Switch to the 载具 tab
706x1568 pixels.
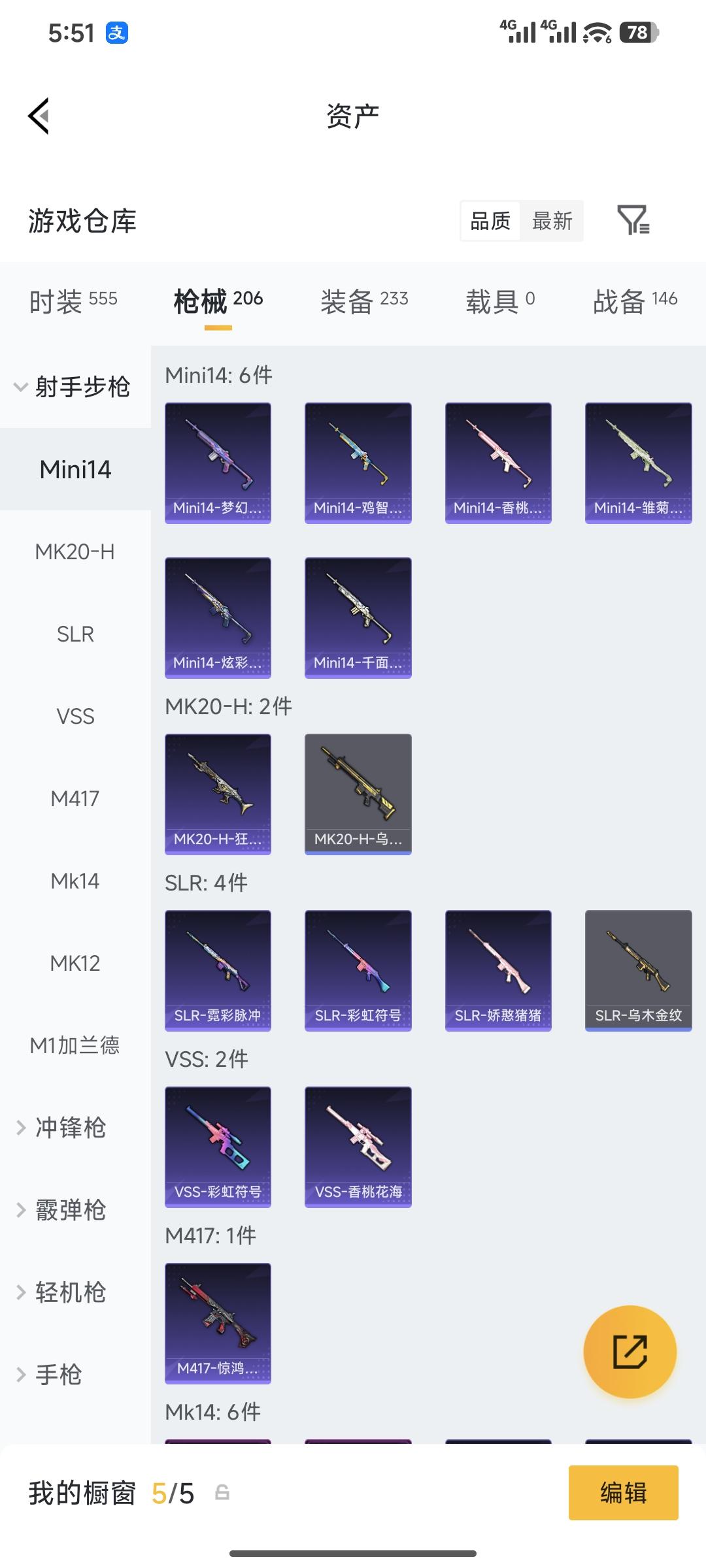(x=500, y=301)
